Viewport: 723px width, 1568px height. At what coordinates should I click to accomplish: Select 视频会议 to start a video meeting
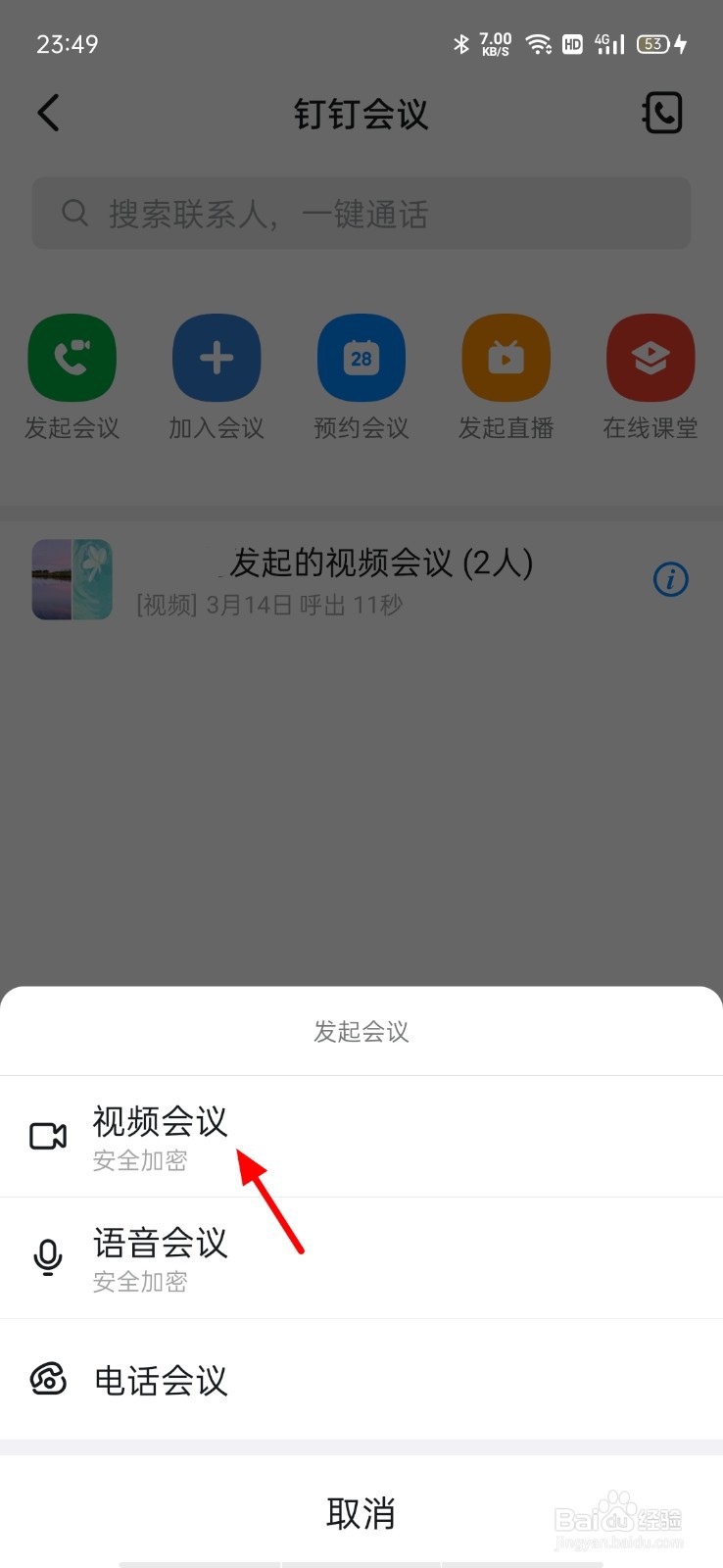pos(159,1123)
